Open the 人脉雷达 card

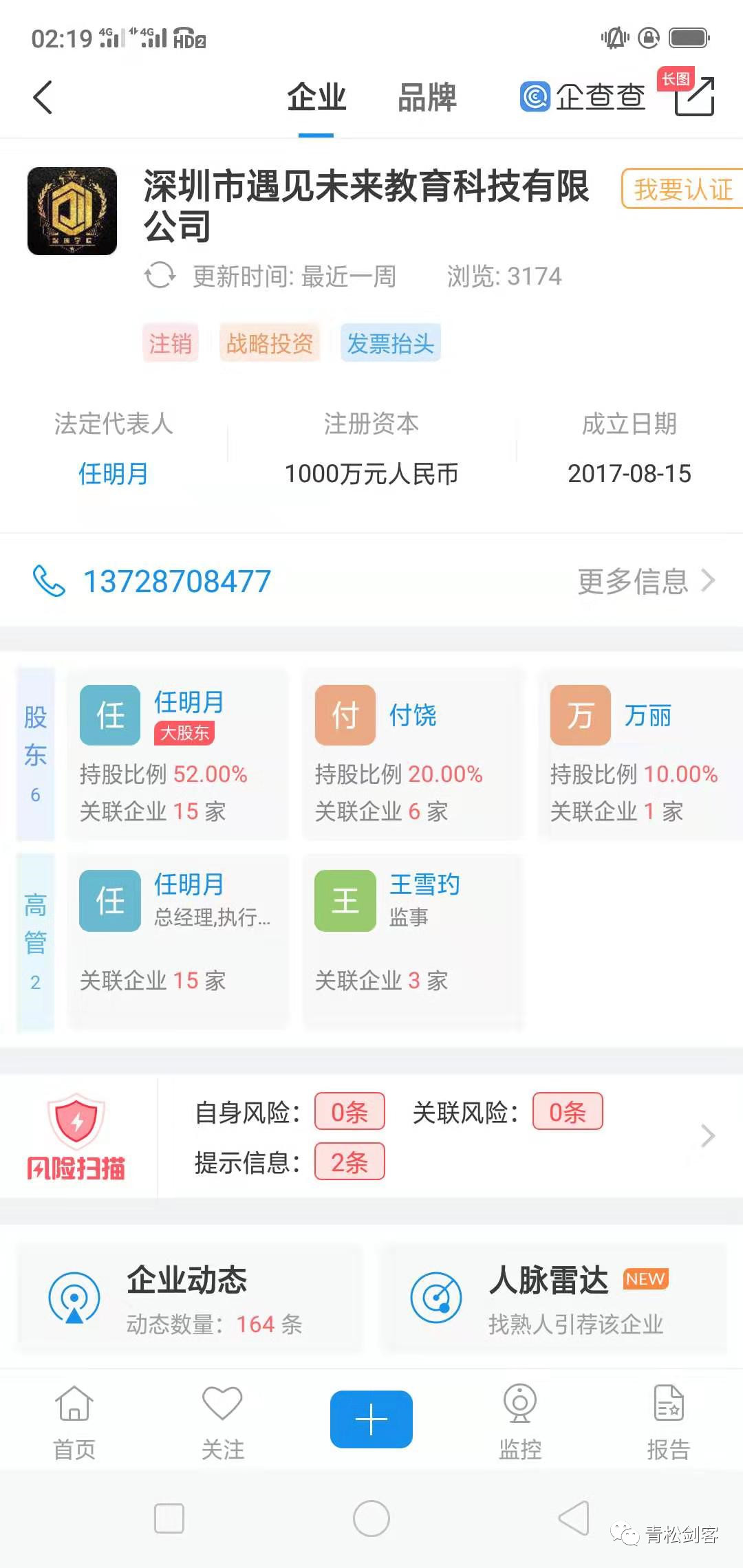[x=554, y=1299]
